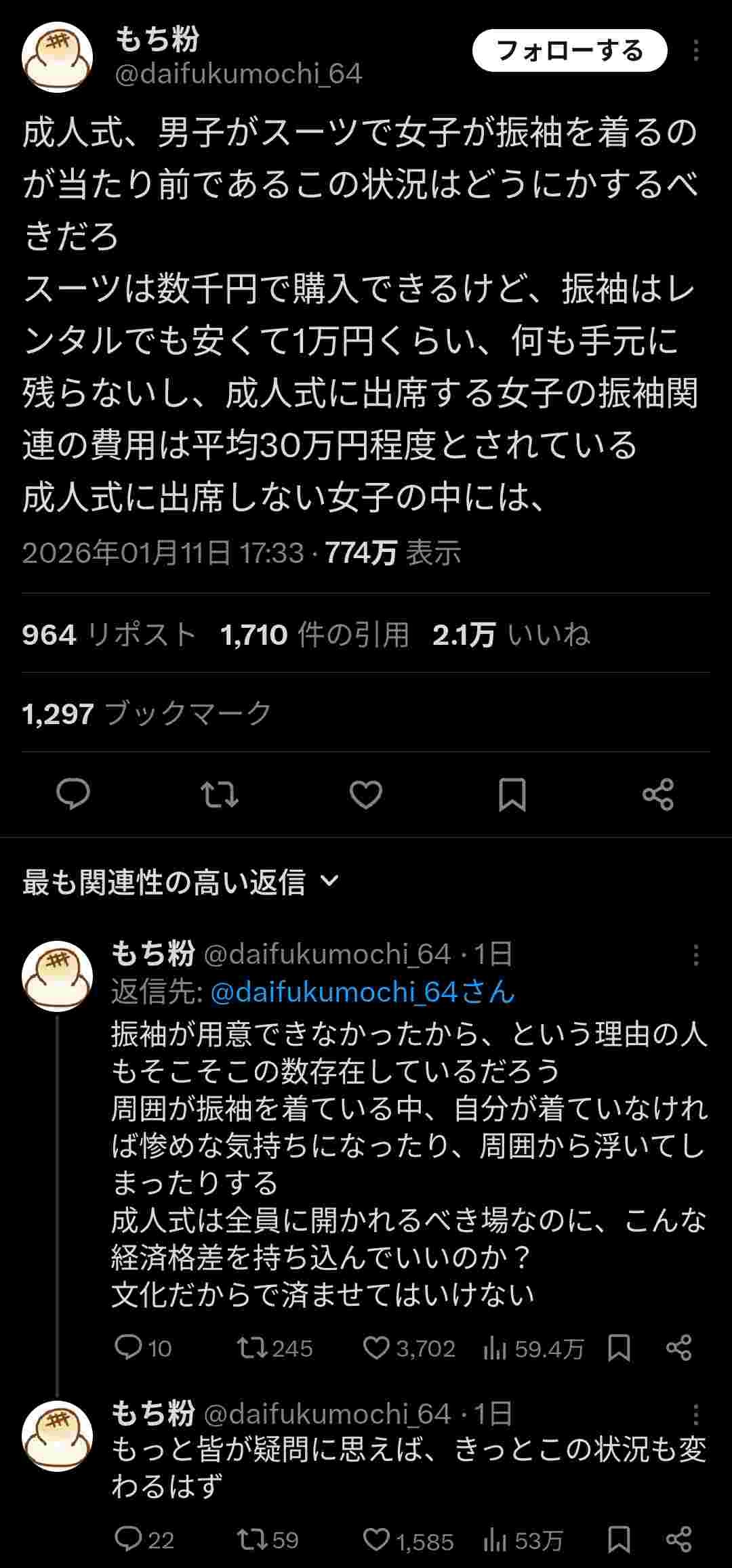The width and height of the screenshot is (732, 1568).
Task: Comment on the reply with 22 comments
Action: coord(127,1541)
